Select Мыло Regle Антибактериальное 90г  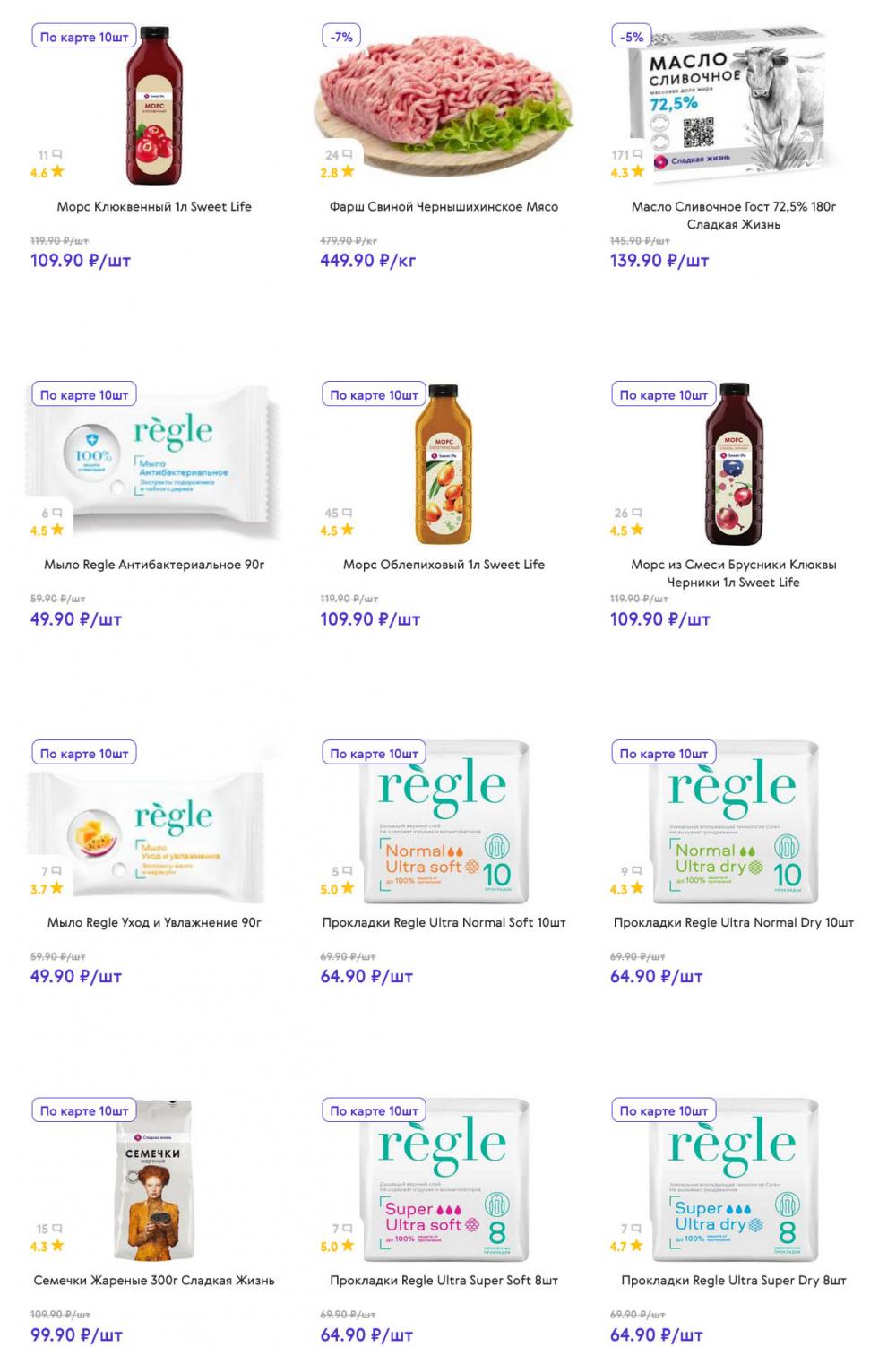pos(154,565)
